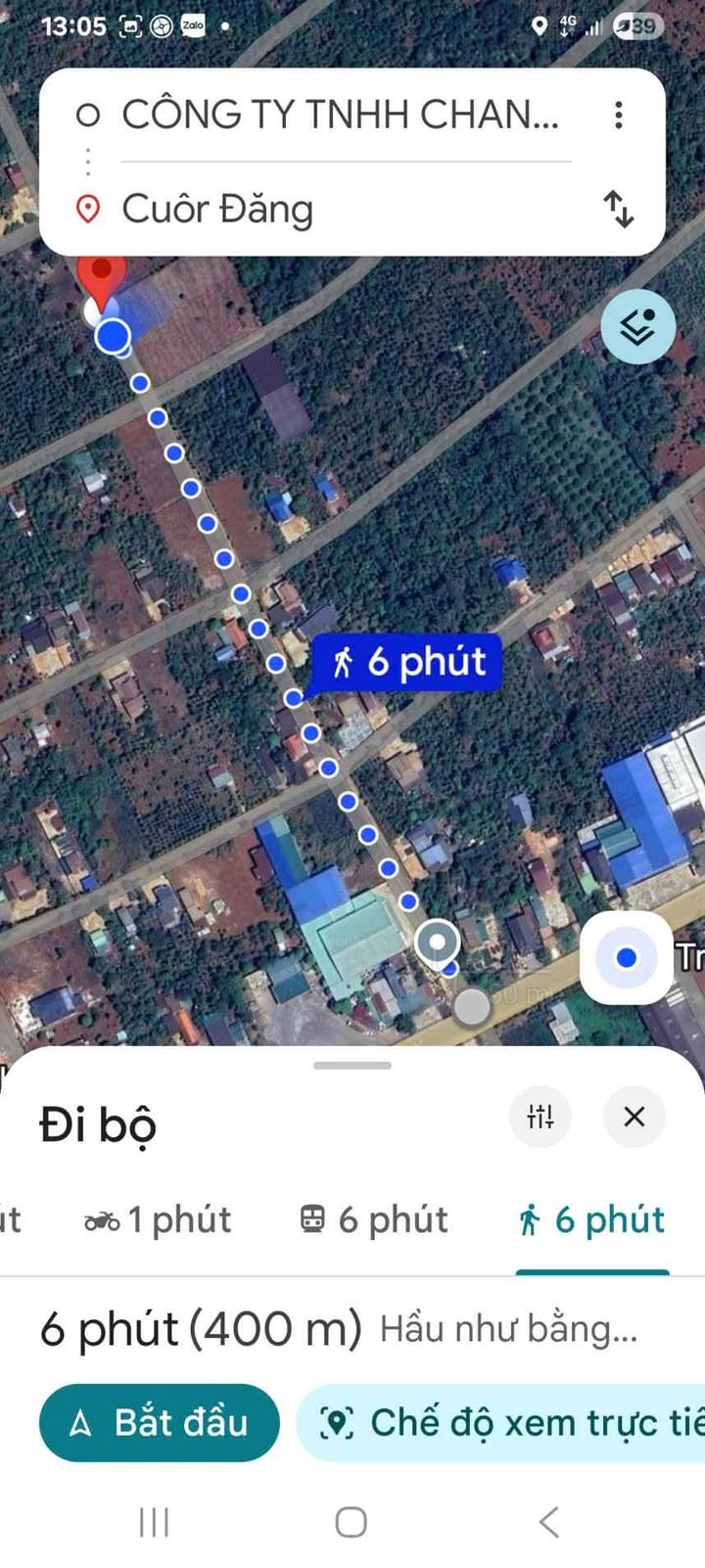Open the map layers button
Screen dimensions: 705x1568
637,327
